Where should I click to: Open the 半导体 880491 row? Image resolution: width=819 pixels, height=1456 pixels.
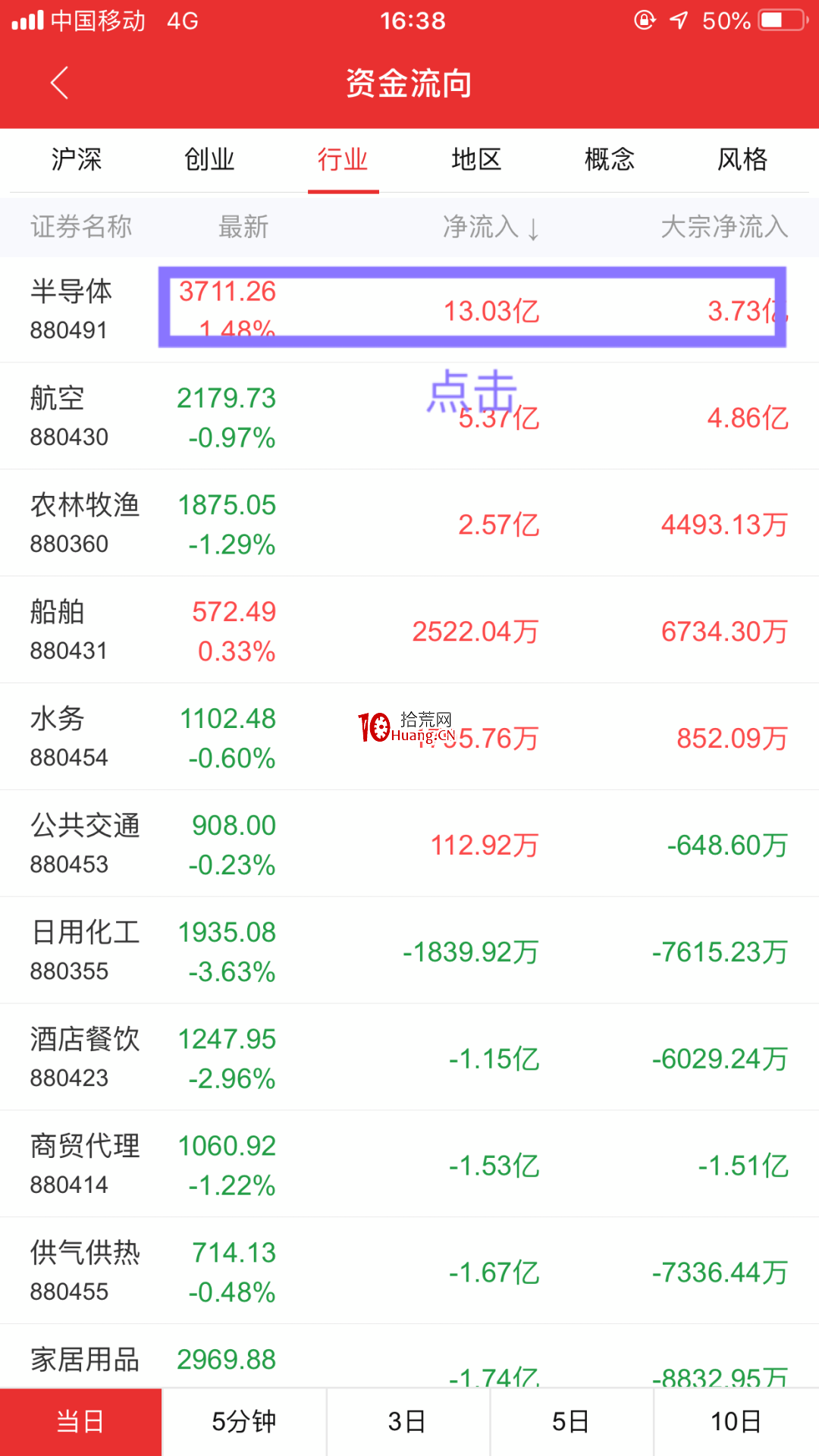[x=409, y=309]
